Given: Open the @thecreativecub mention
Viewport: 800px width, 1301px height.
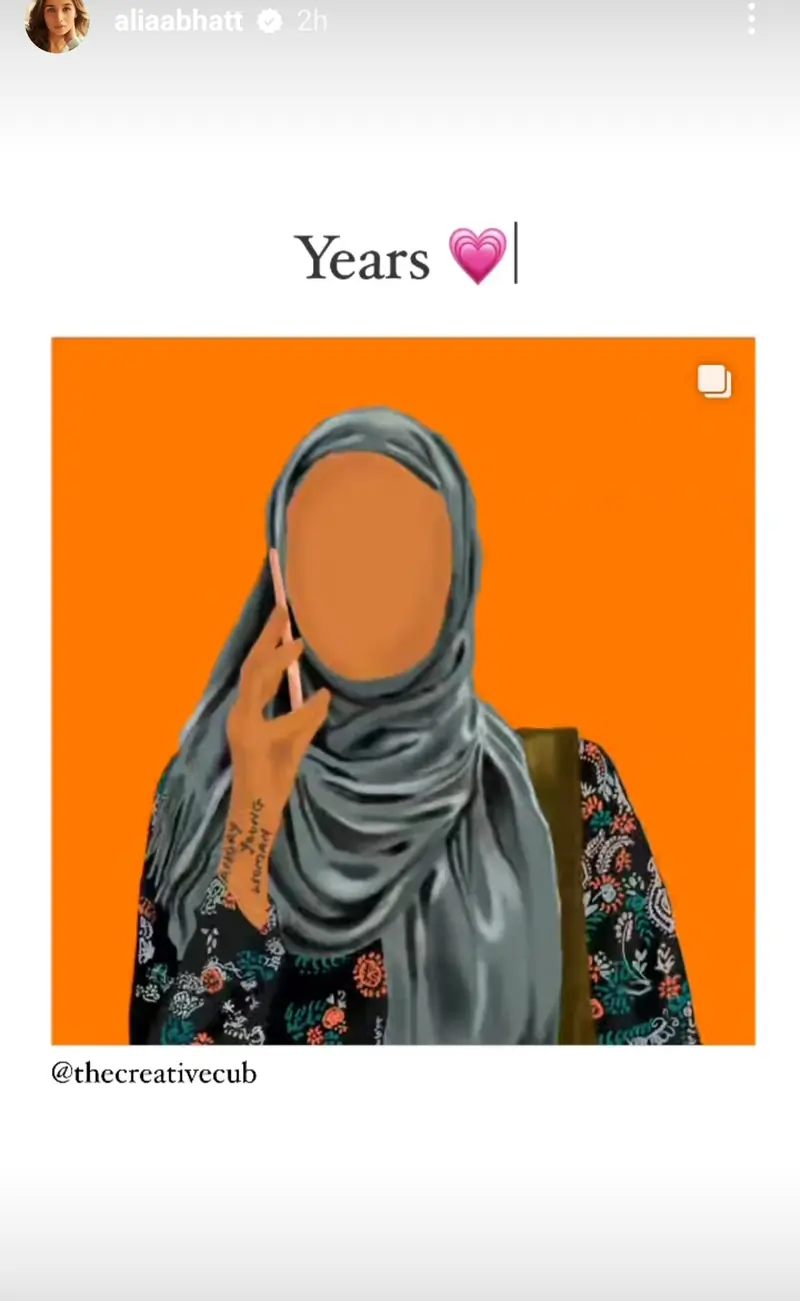Looking at the screenshot, I should pos(154,1074).
